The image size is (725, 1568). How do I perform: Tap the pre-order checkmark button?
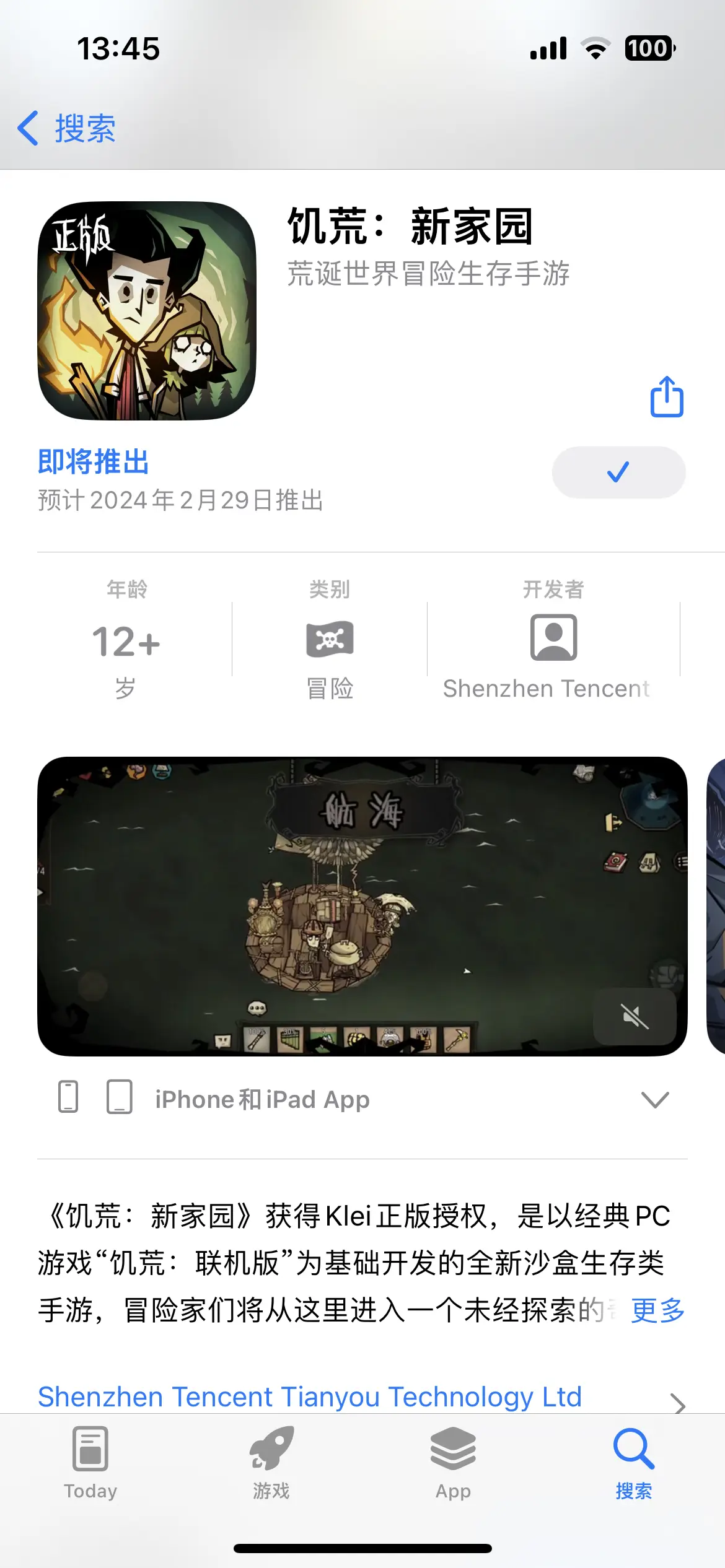(x=618, y=473)
